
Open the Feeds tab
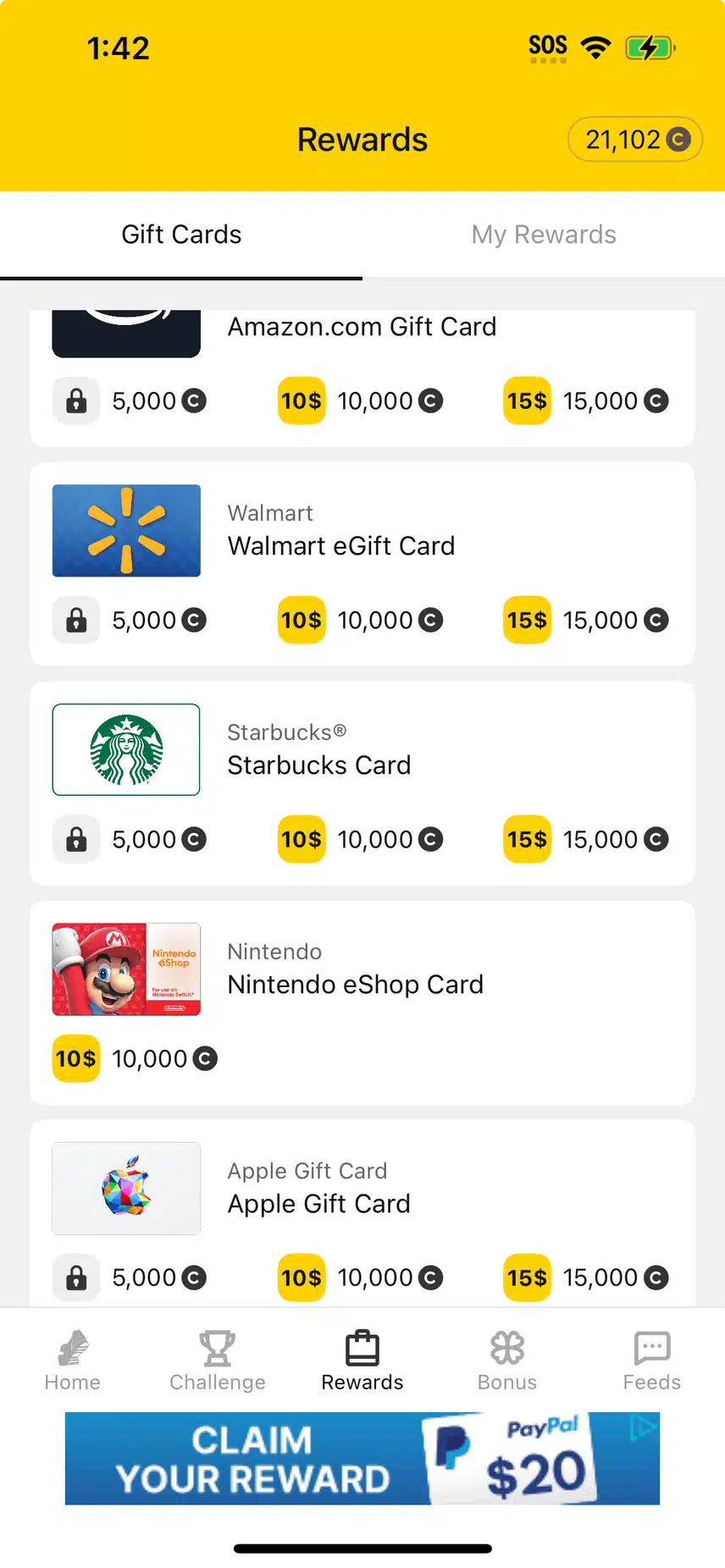point(651,1360)
